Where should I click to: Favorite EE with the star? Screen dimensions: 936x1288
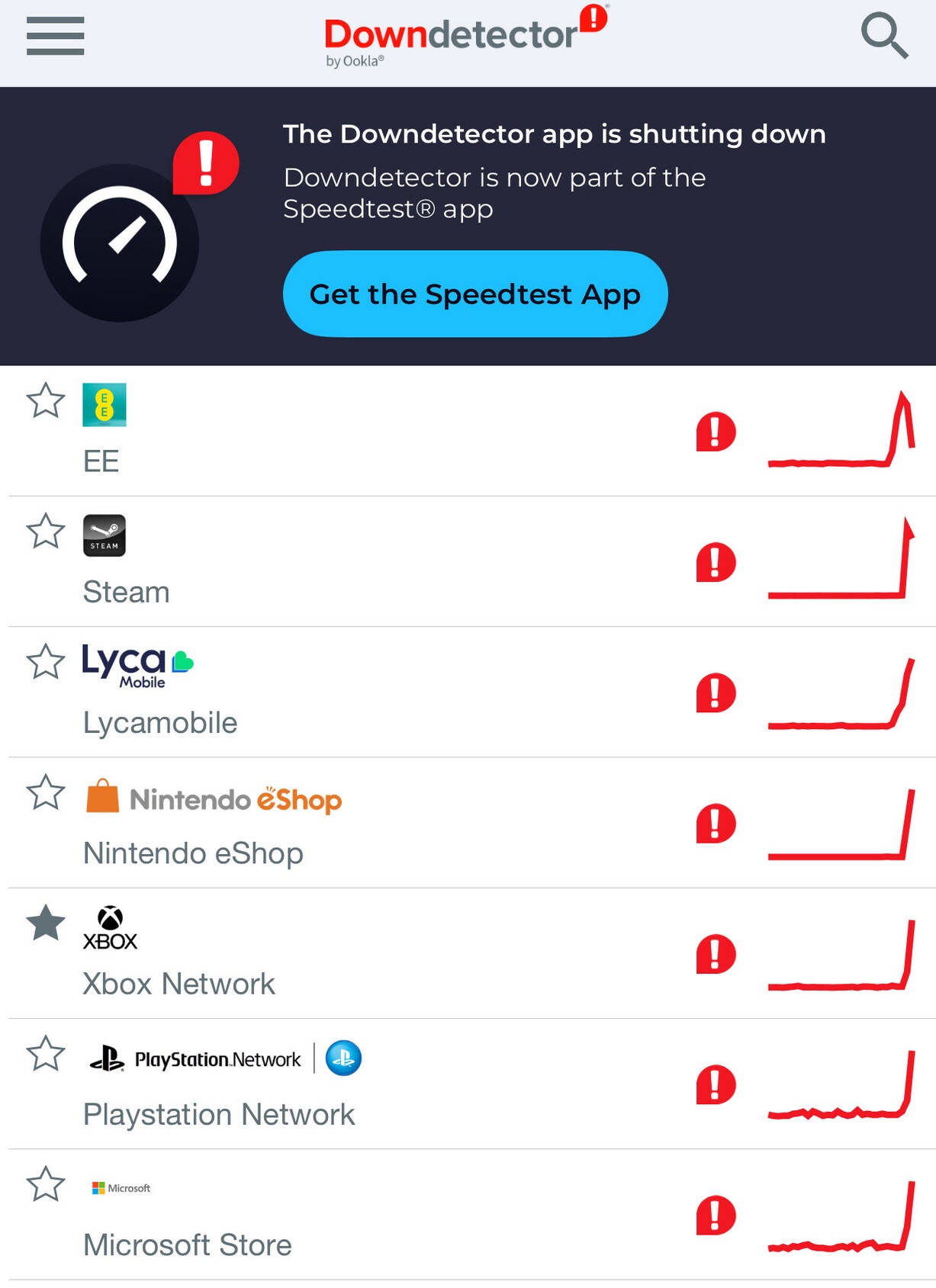(46, 401)
